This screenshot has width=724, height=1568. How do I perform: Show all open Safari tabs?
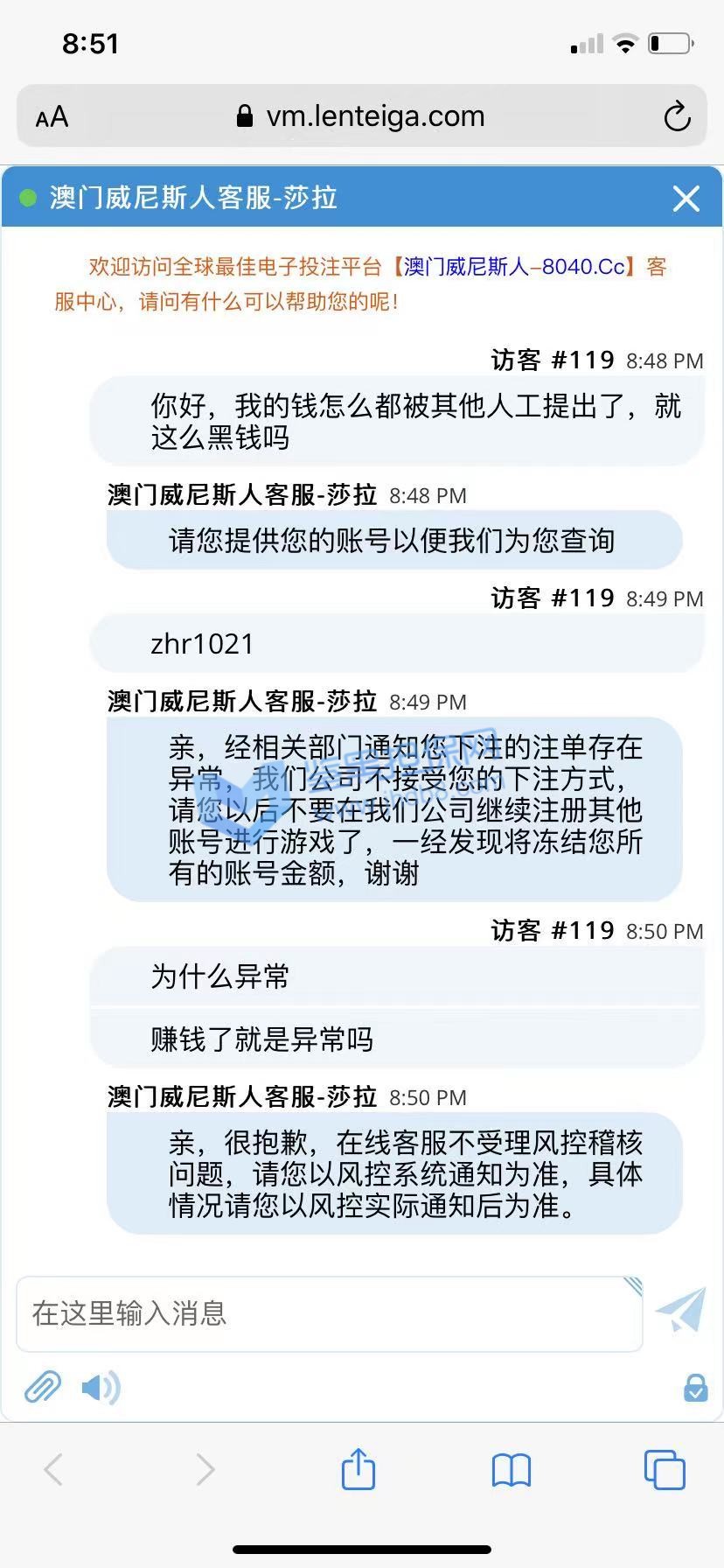pos(664,1469)
